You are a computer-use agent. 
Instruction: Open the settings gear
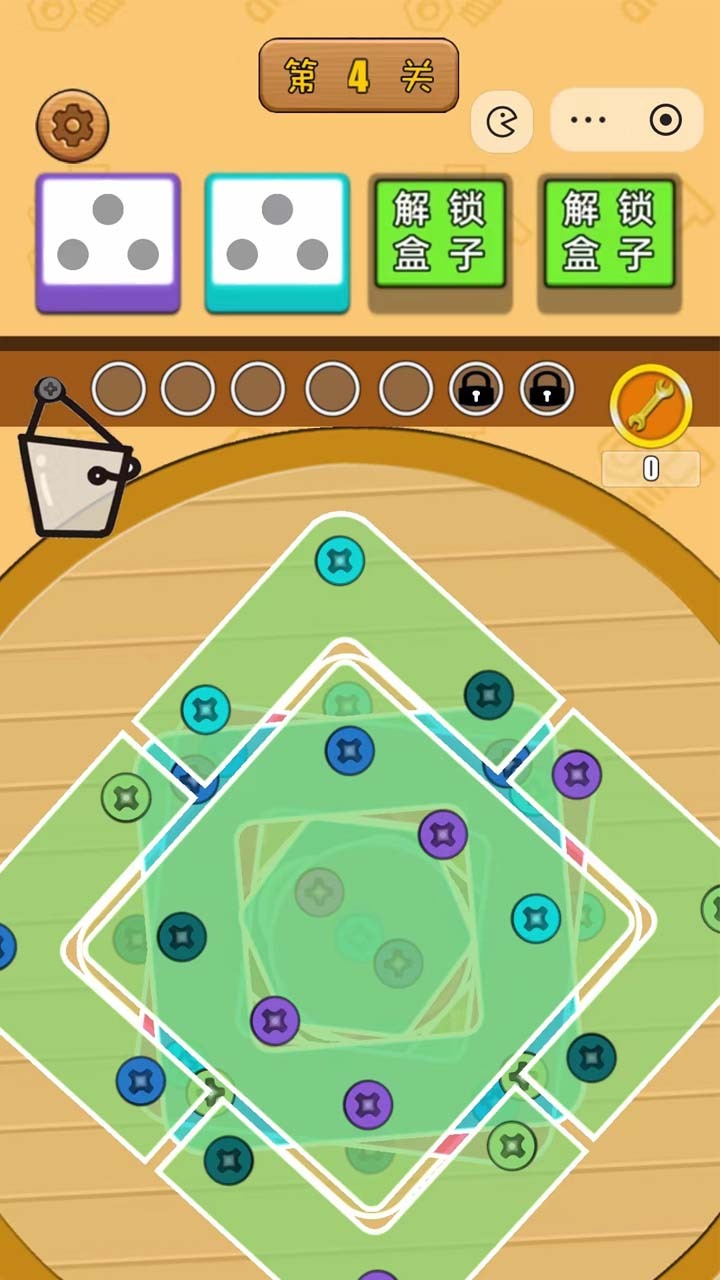72,126
